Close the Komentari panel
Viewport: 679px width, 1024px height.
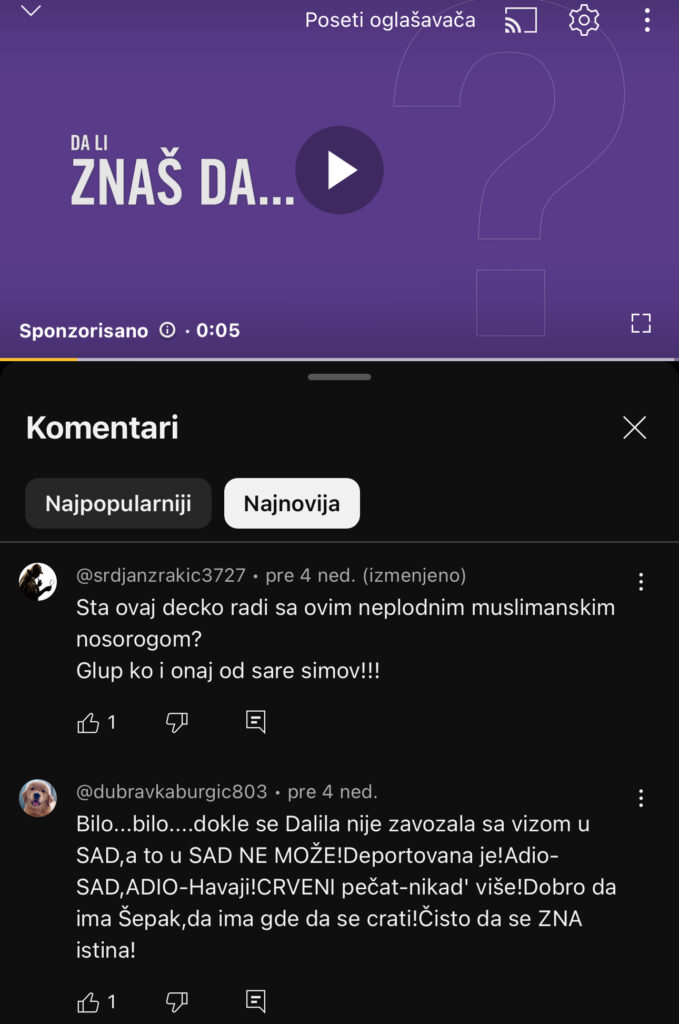pyautogui.click(x=634, y=428)
